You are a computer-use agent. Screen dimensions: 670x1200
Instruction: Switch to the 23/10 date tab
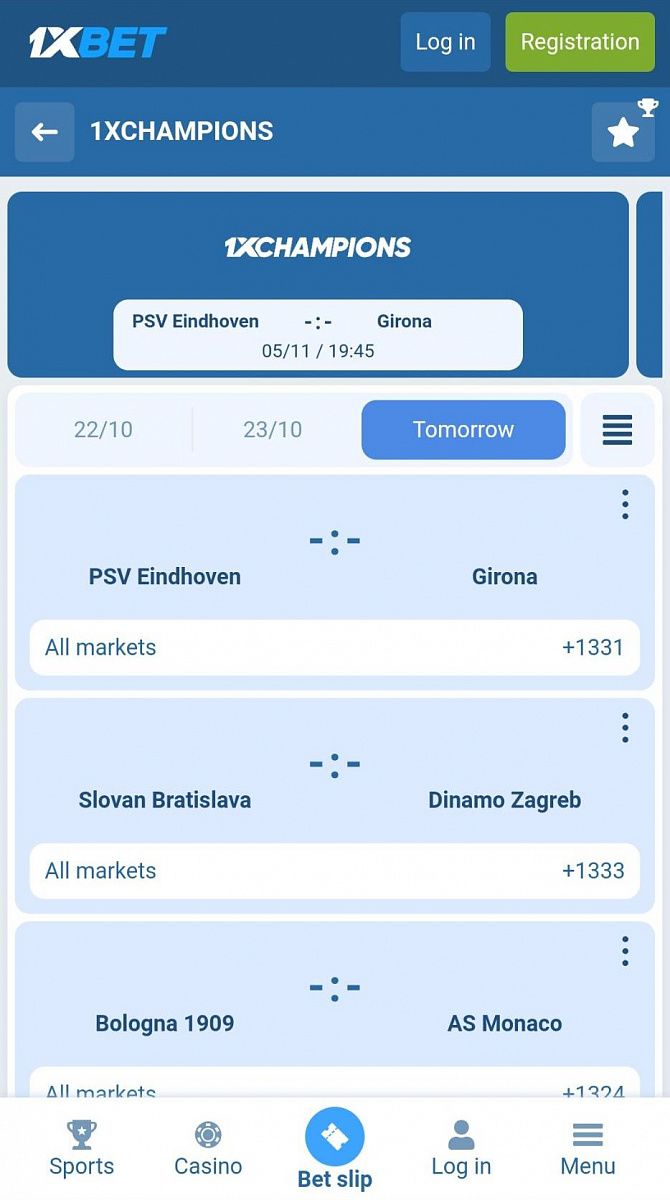pyautogui.click(x=272, y=430)
